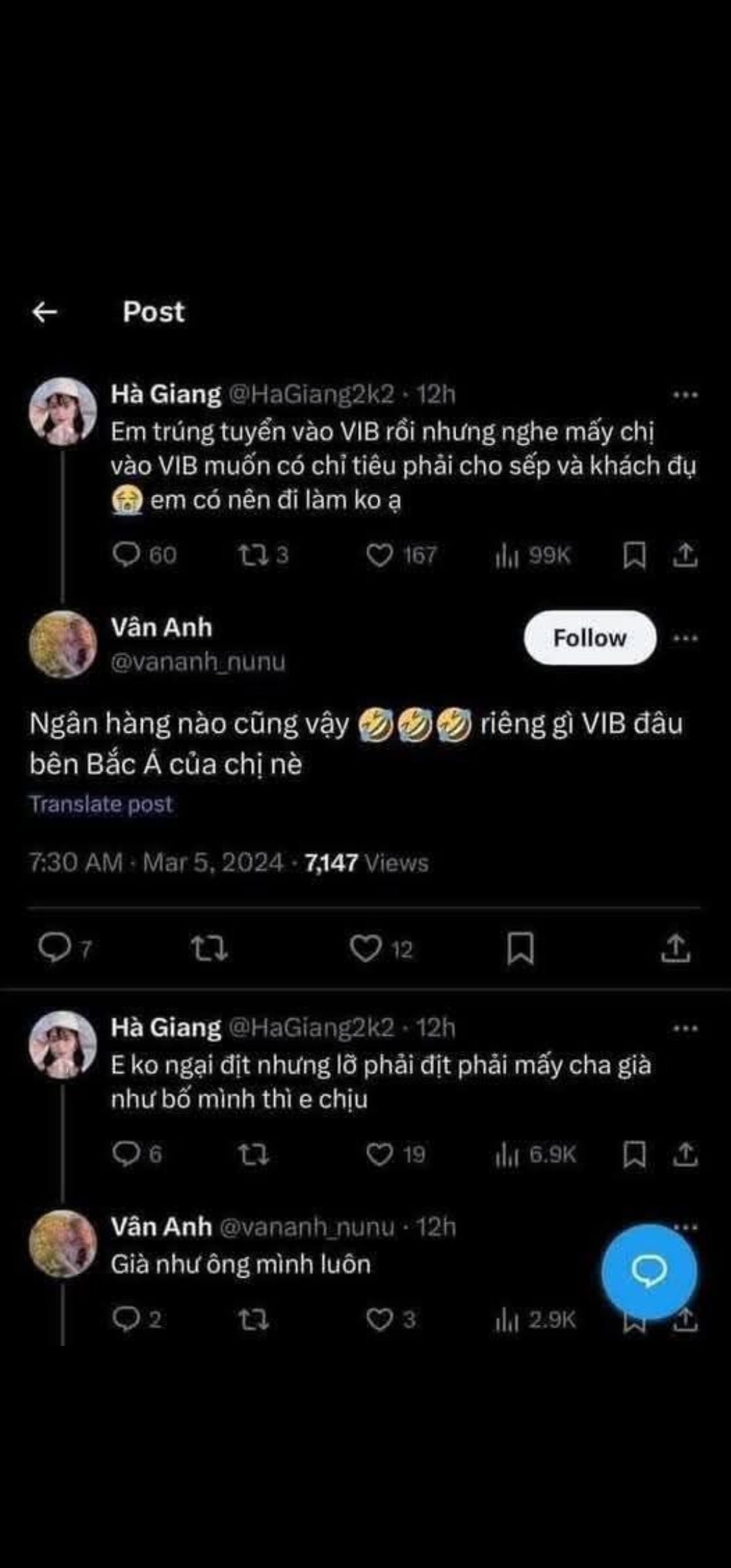Reply to Vân Anh's main post with 7 replies
This screenshot has height=1568, width=731.
tap(54, 947)
